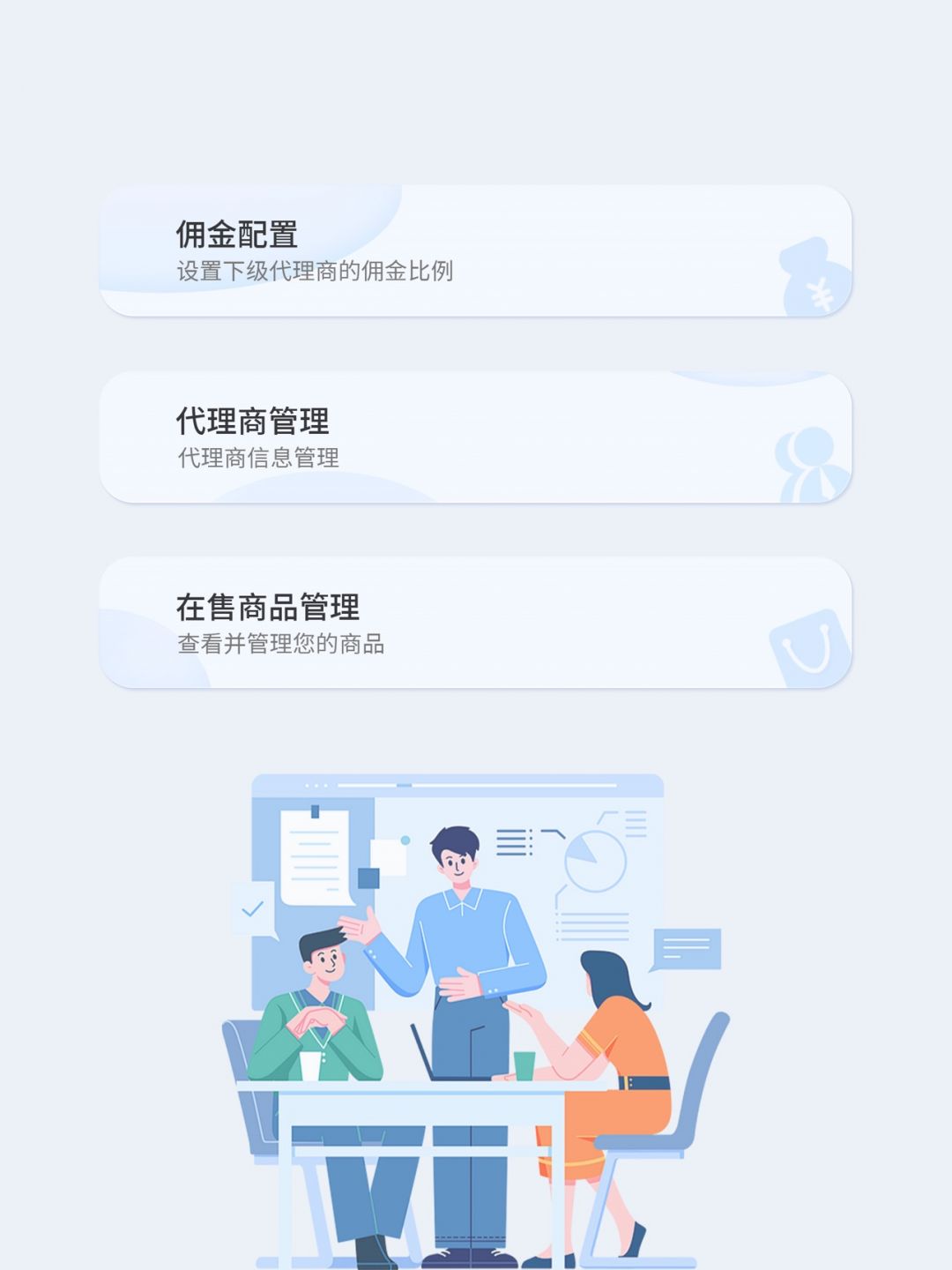Open the 代理商管理 agent management card
The width and height of the screenshot is (952, 1270).
click(475, 437)
